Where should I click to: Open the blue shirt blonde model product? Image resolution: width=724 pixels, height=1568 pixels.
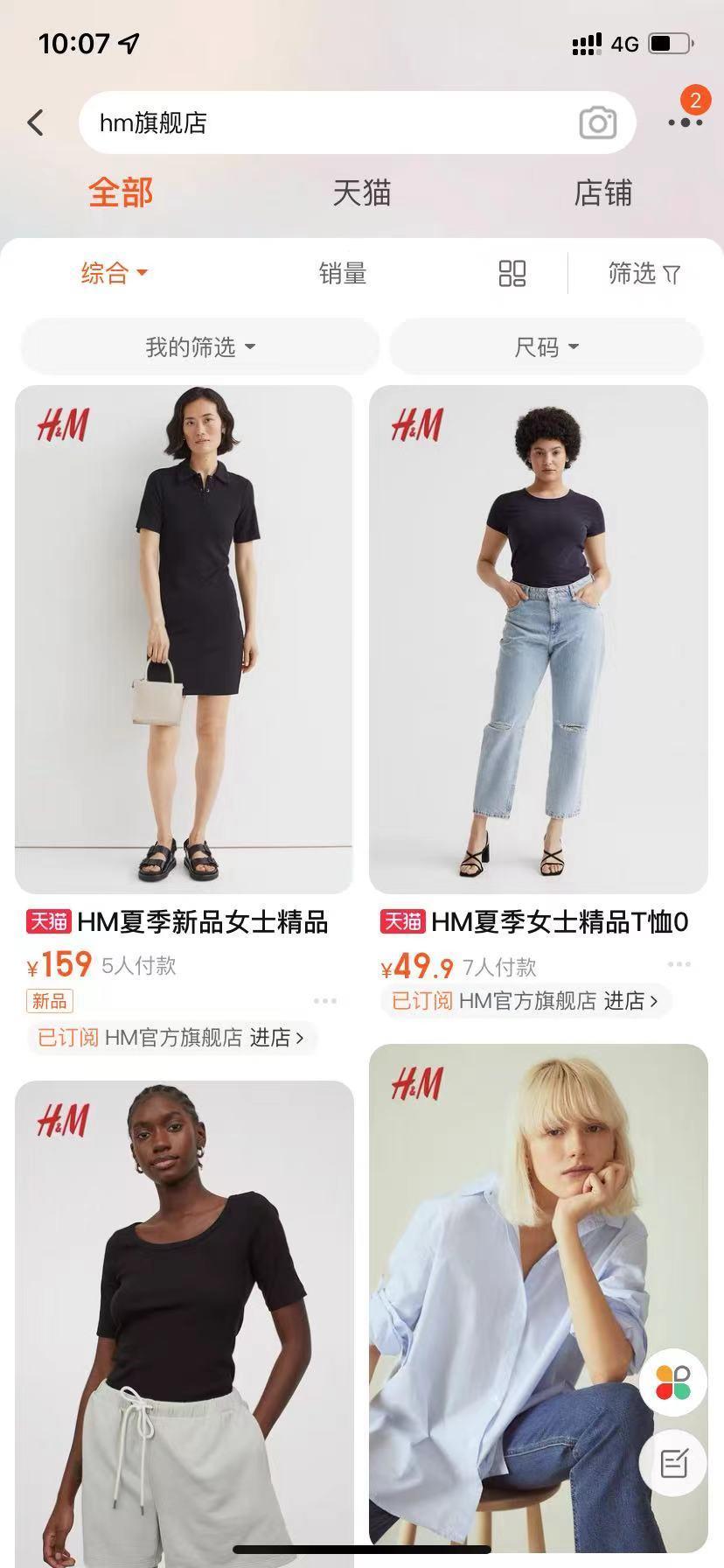(538, 1295)
